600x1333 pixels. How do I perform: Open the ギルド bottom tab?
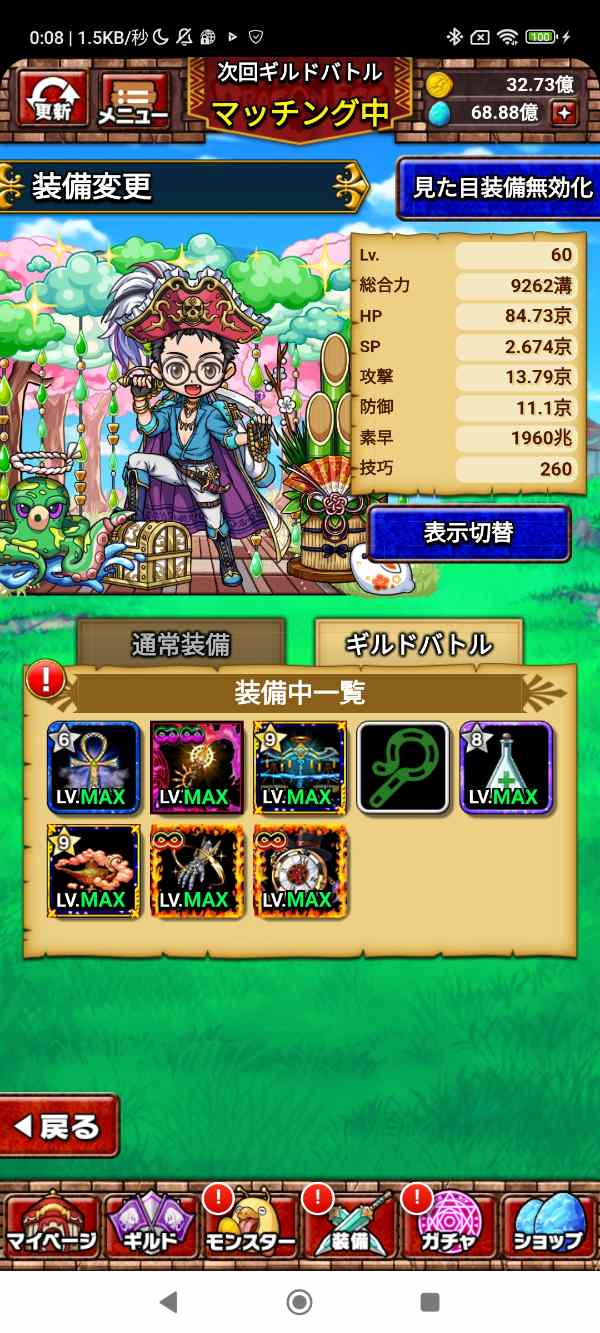click(150, 1227)
